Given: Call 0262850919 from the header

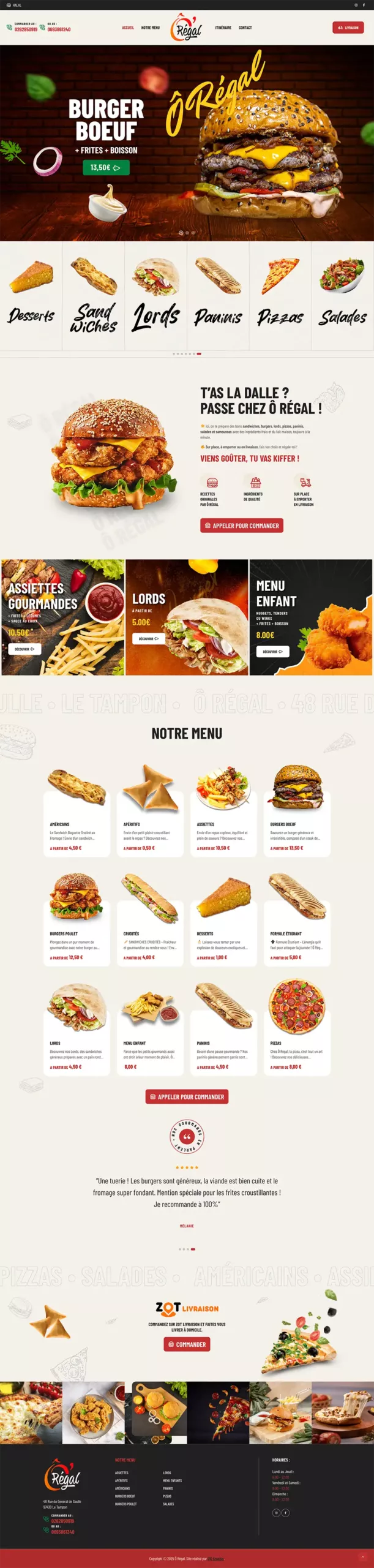Looking at the screenshot, I should (26, 29).
